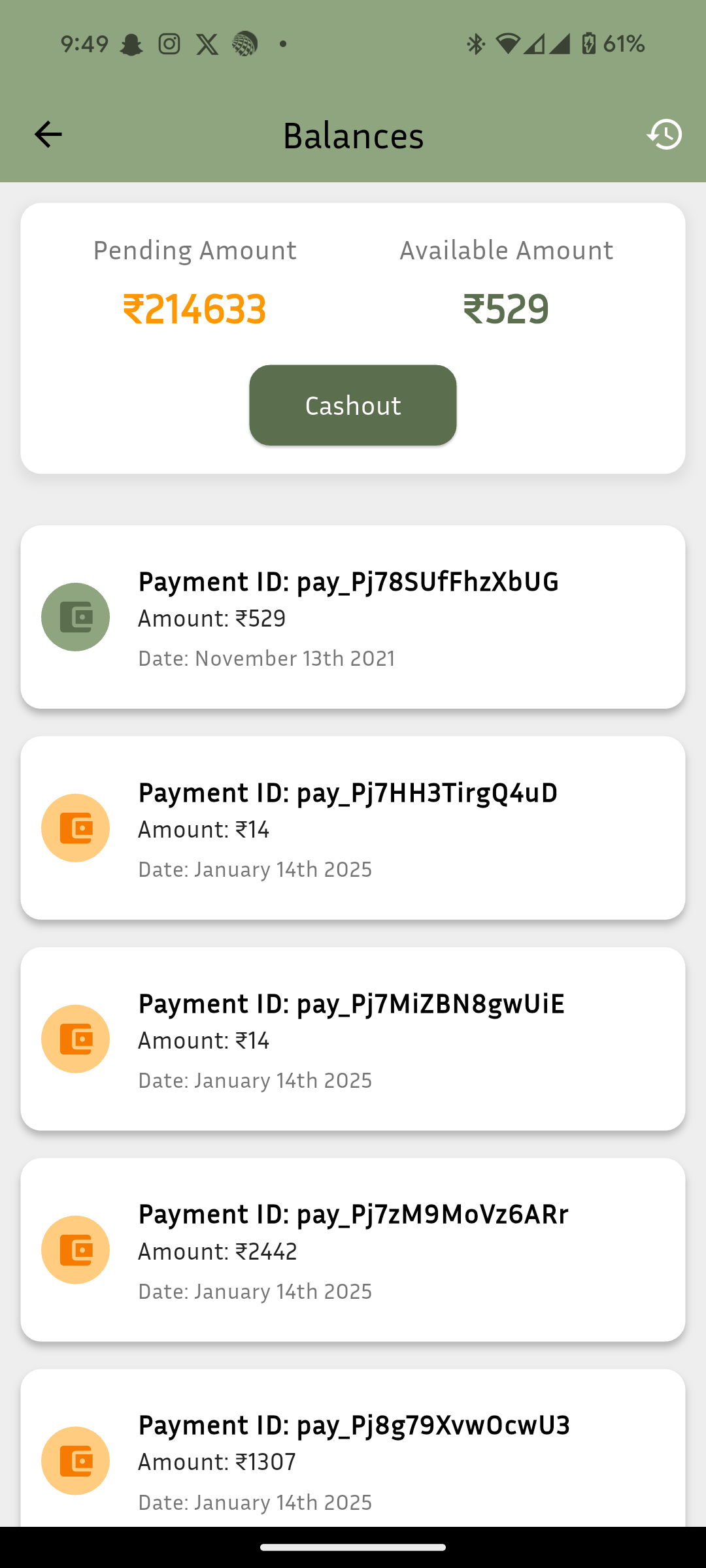The width and height of the screenshot is (706, 1568).
Task: Open payment pay_Pj7HH3TirgQ4uD card
Action: pos(353,828)
